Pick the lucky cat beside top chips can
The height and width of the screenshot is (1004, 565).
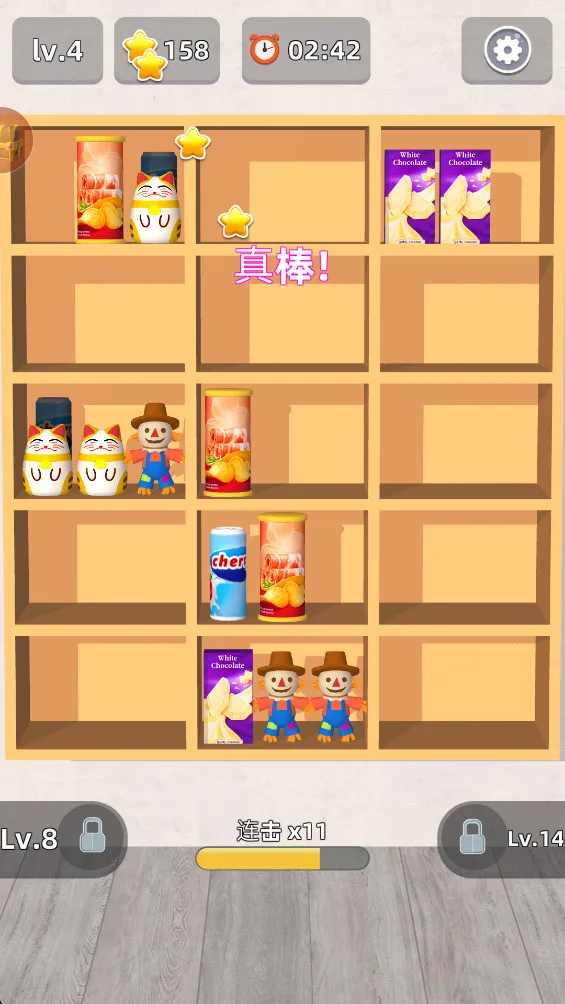(x=155, y=198)
